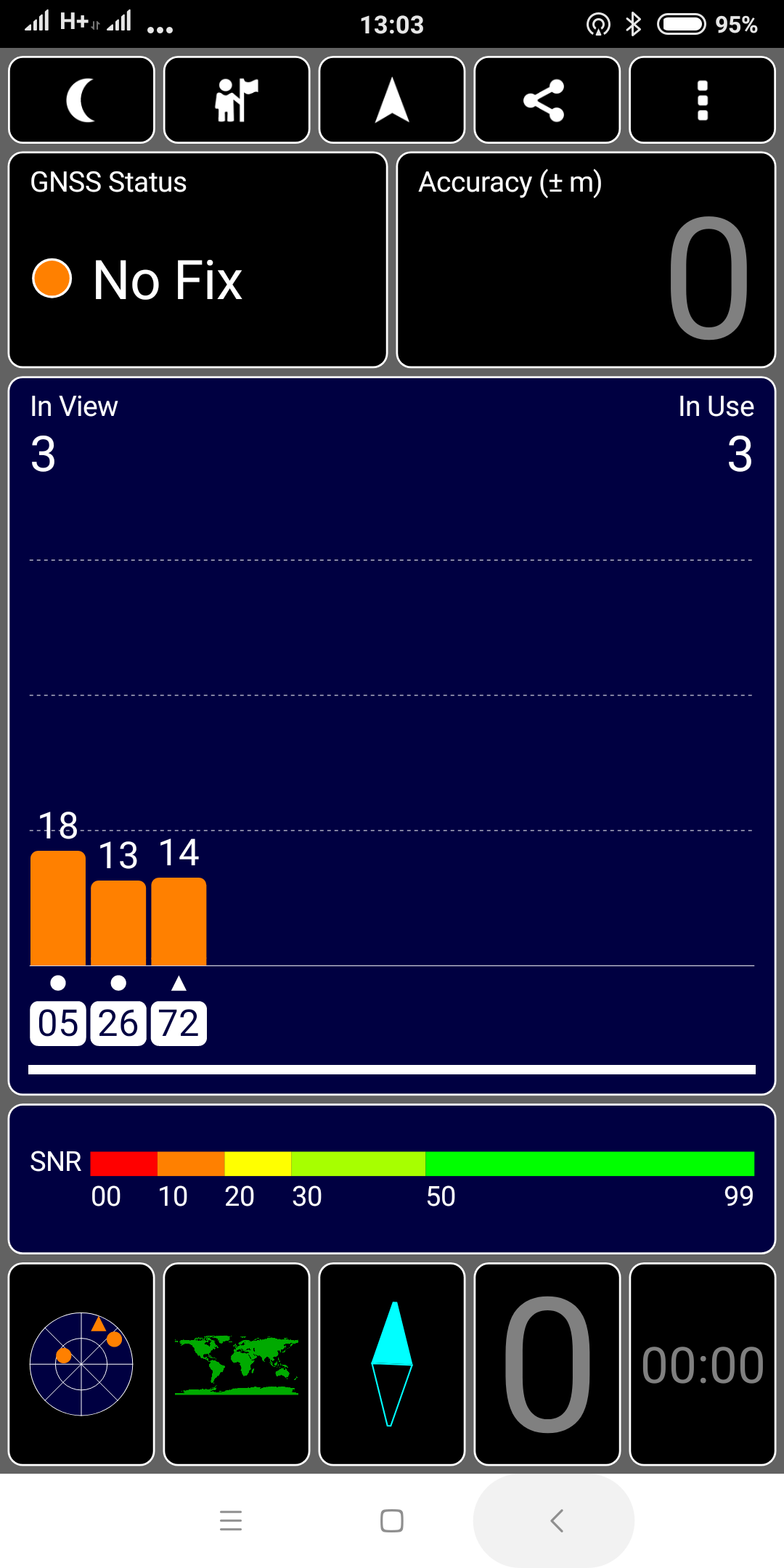Image resolution: width=784 pixels, height=1568 pixels.
Task: Go to the home screen
Action: point(392,1521)
